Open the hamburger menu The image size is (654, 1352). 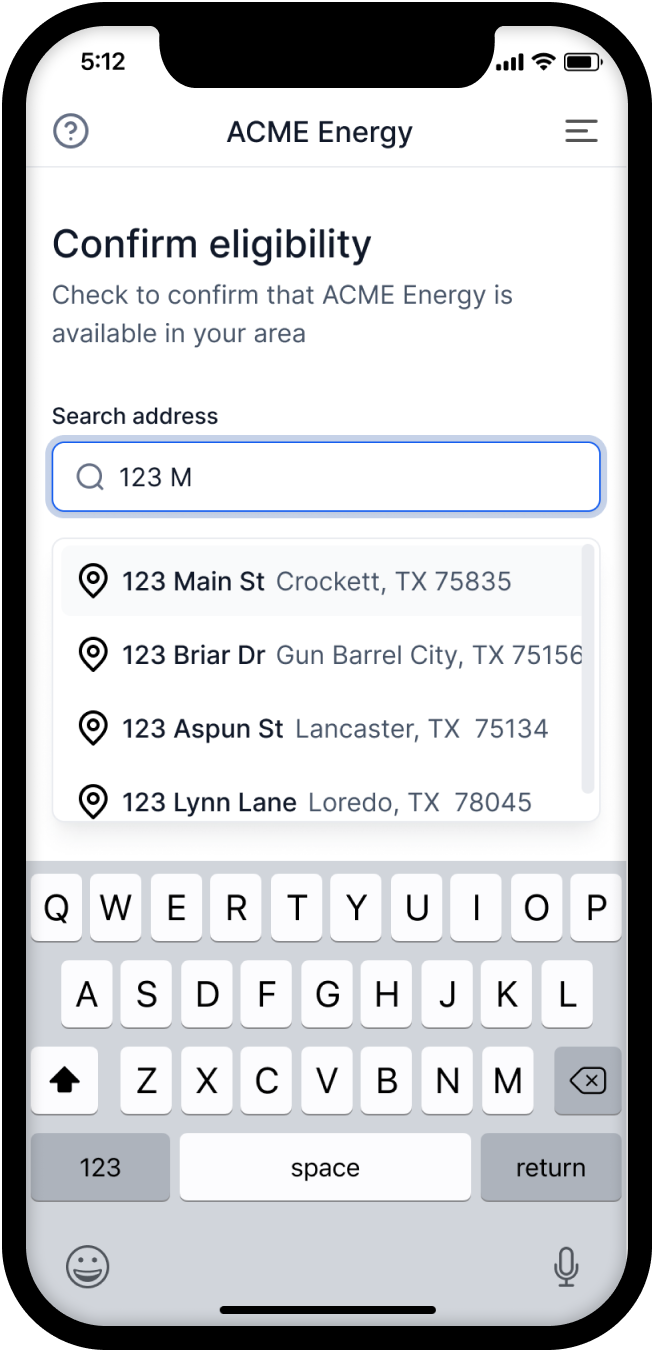581,131
